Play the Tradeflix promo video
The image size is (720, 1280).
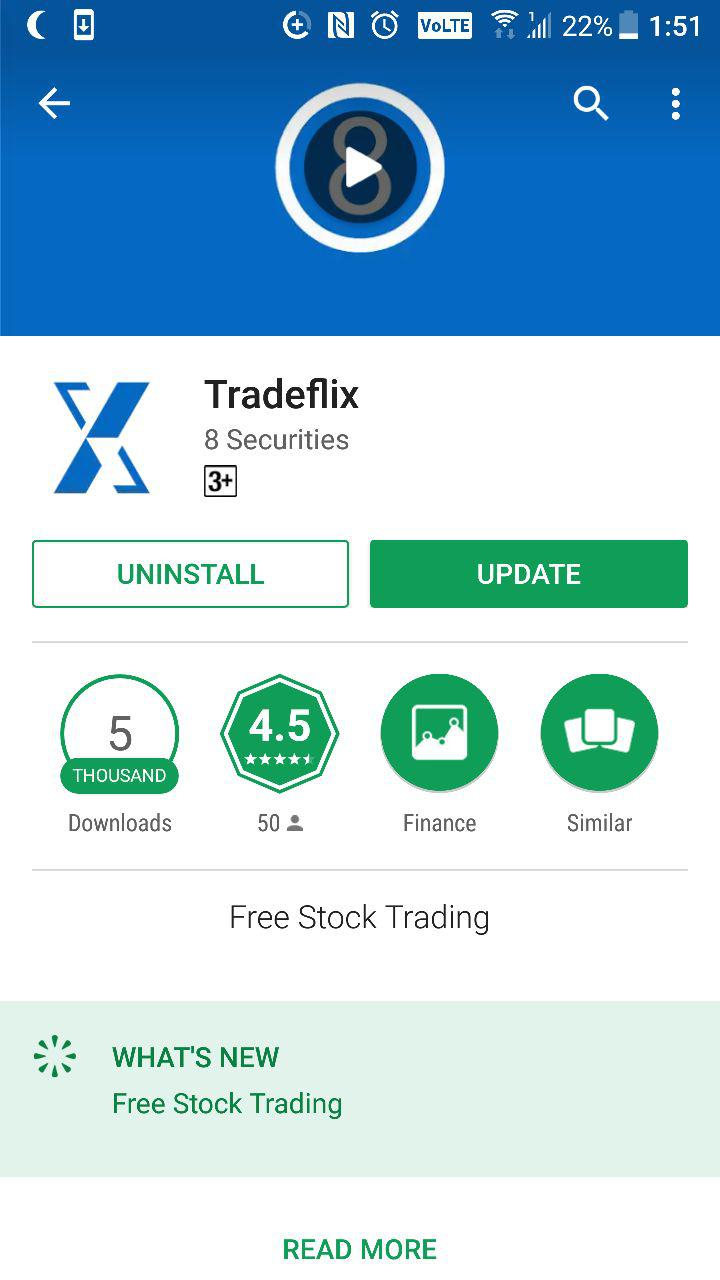(360, 168)
